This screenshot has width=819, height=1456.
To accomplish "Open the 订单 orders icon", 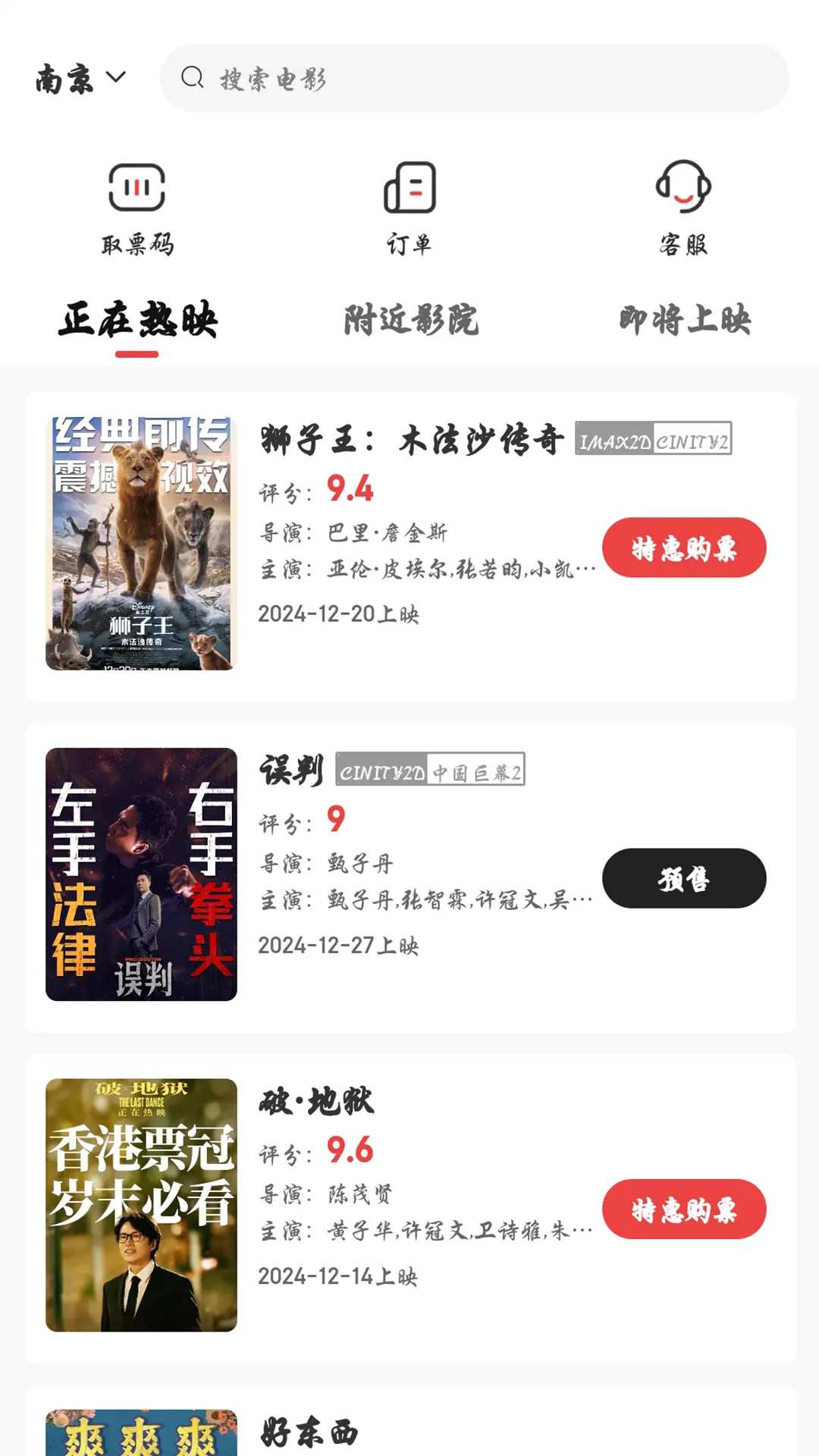I will pos(410,205).
